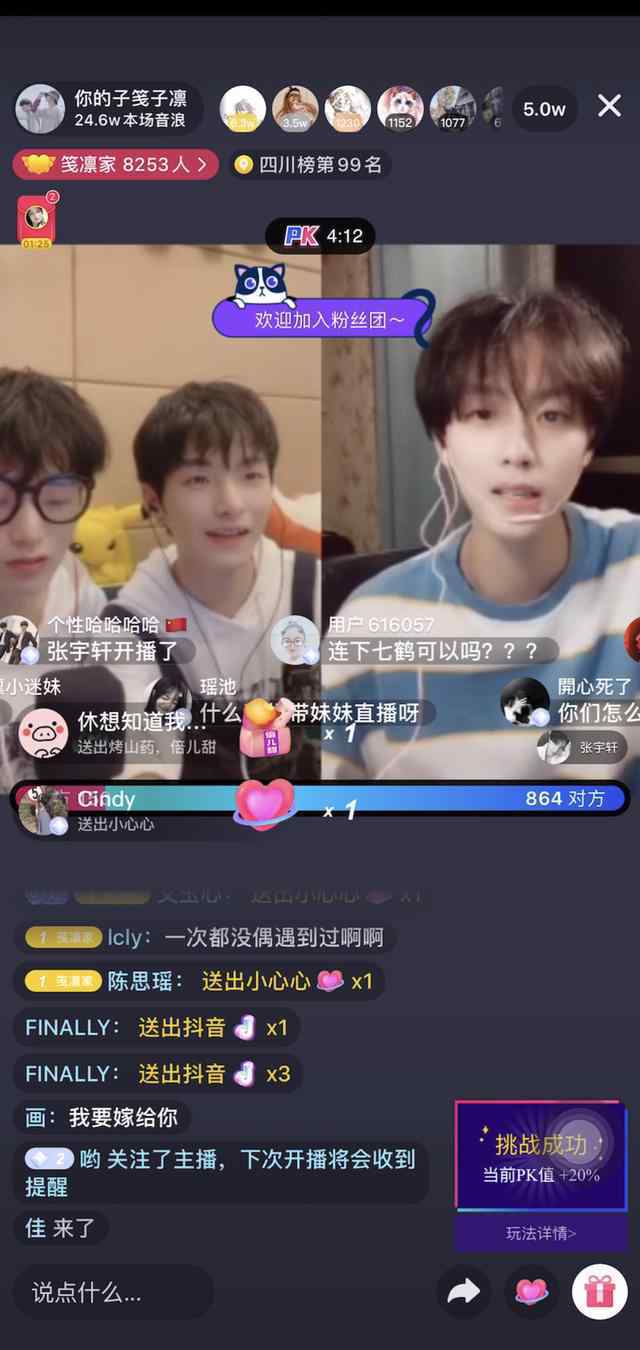Open the 笺凛家 fan club badge
This screenshot has width=640, height=1350.
click(115, 165)
